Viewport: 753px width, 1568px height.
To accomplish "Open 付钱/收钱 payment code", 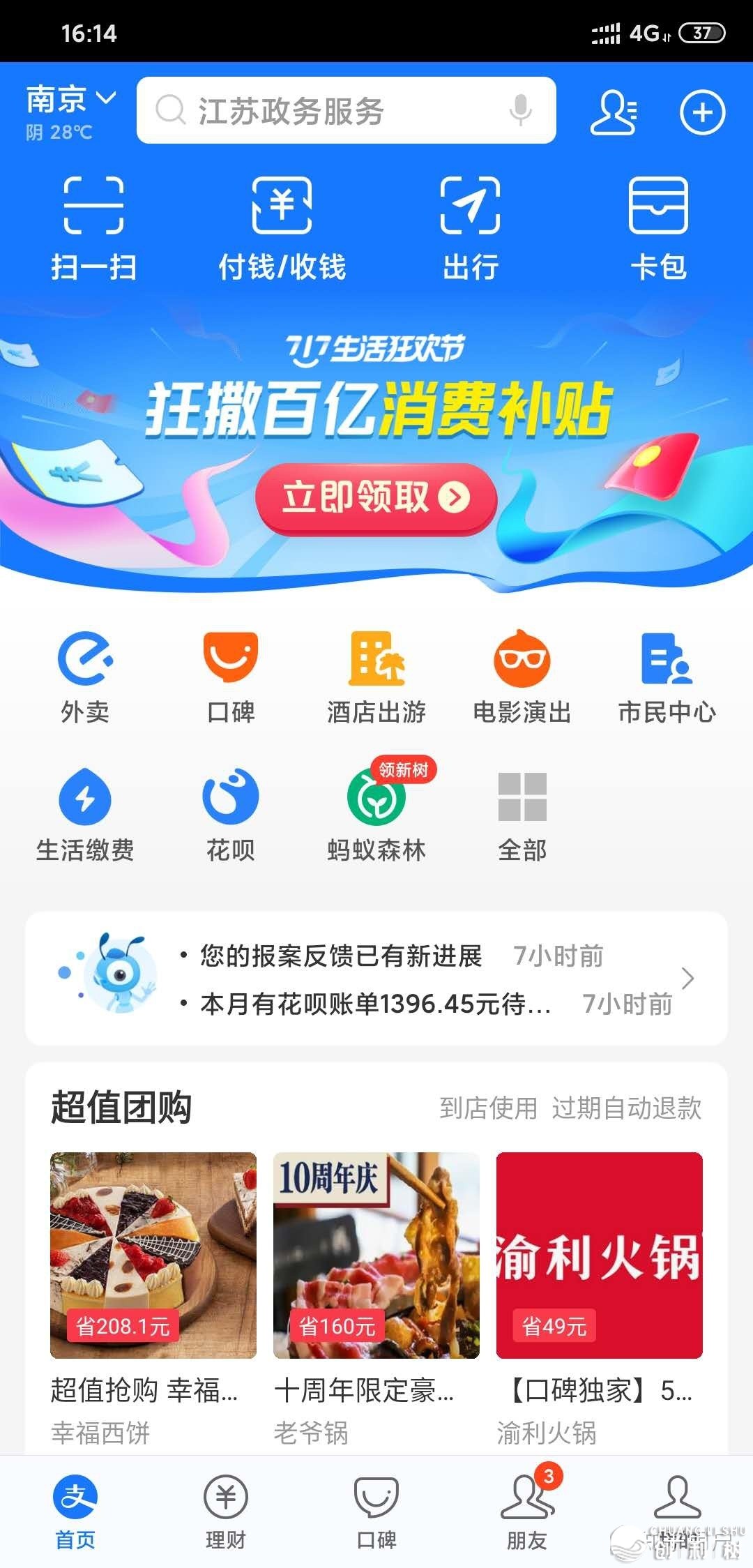I will pyautogui.click(x=282, y=228).
